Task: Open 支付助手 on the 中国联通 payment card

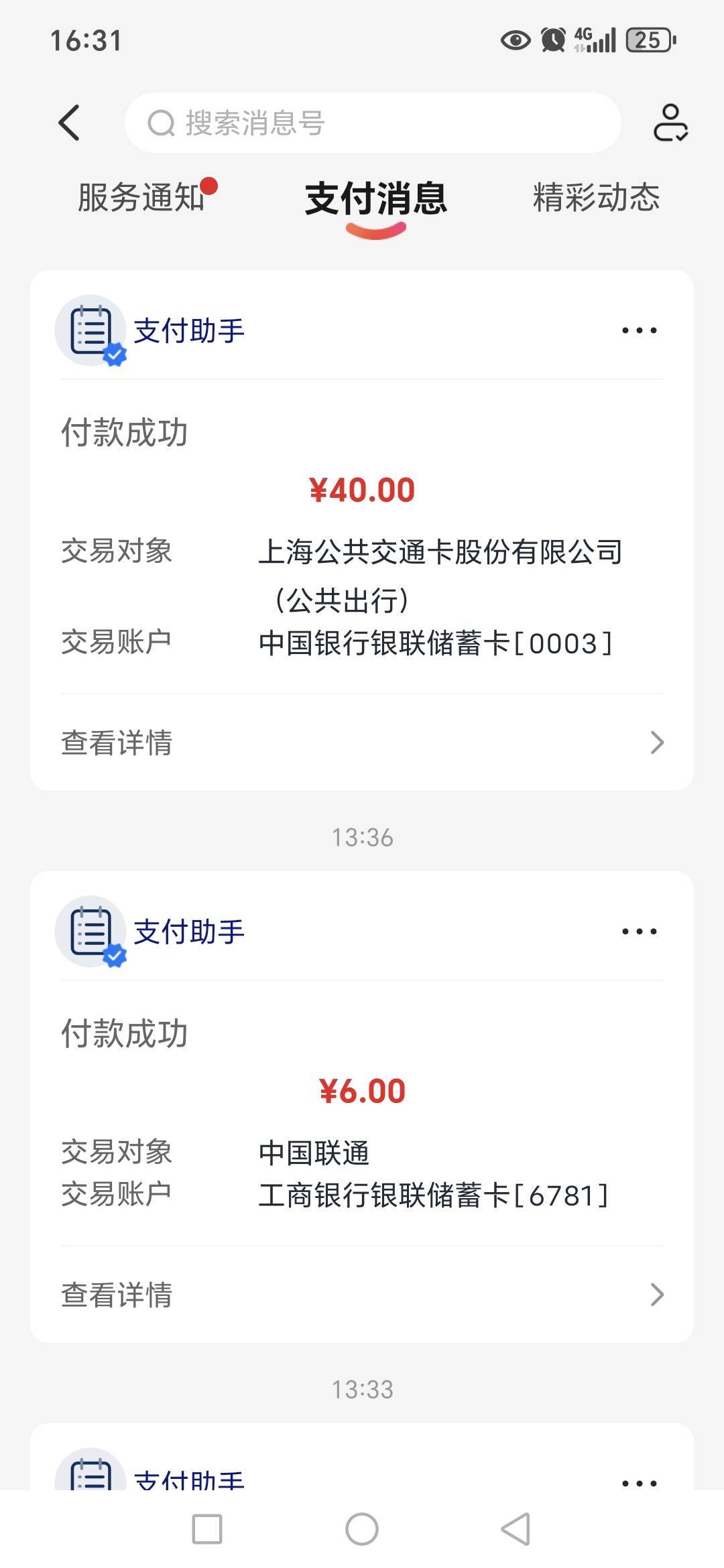Action: [x=188, y=932]
